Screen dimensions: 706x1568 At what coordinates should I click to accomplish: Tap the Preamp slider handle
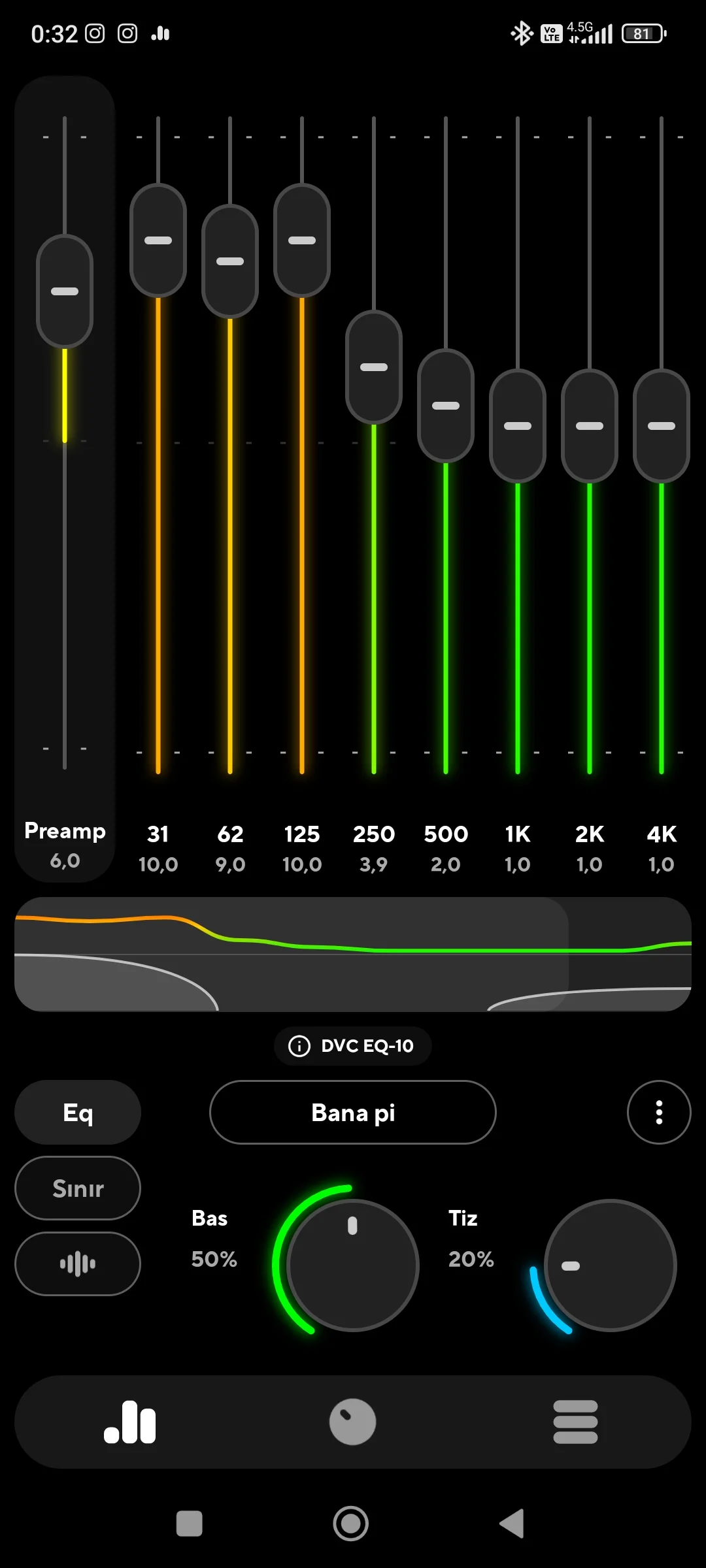tap(65, 291)
